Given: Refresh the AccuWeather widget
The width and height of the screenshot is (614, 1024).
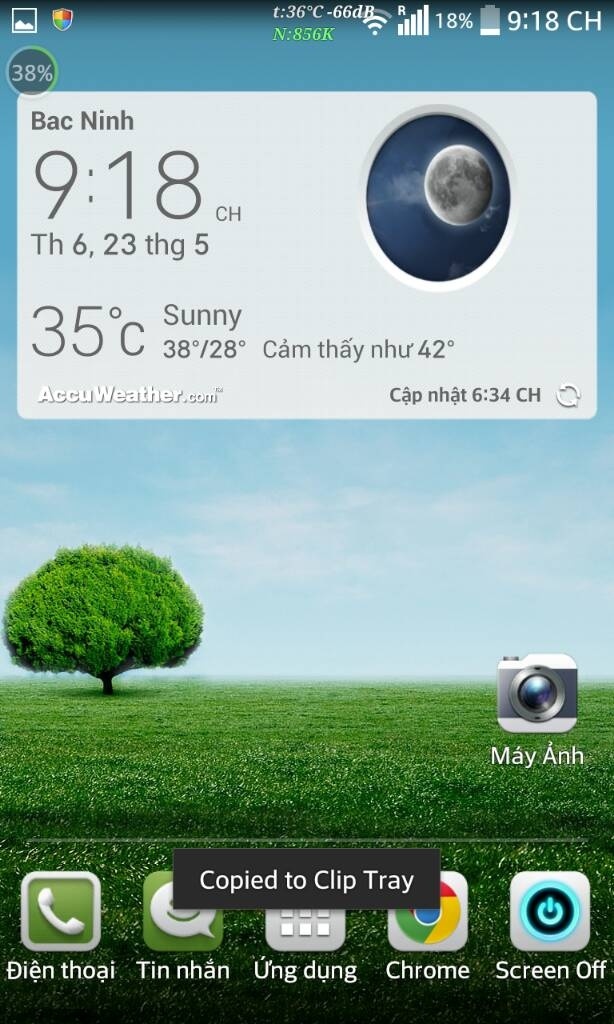Looking at the screenshot, I should [568, 395].
